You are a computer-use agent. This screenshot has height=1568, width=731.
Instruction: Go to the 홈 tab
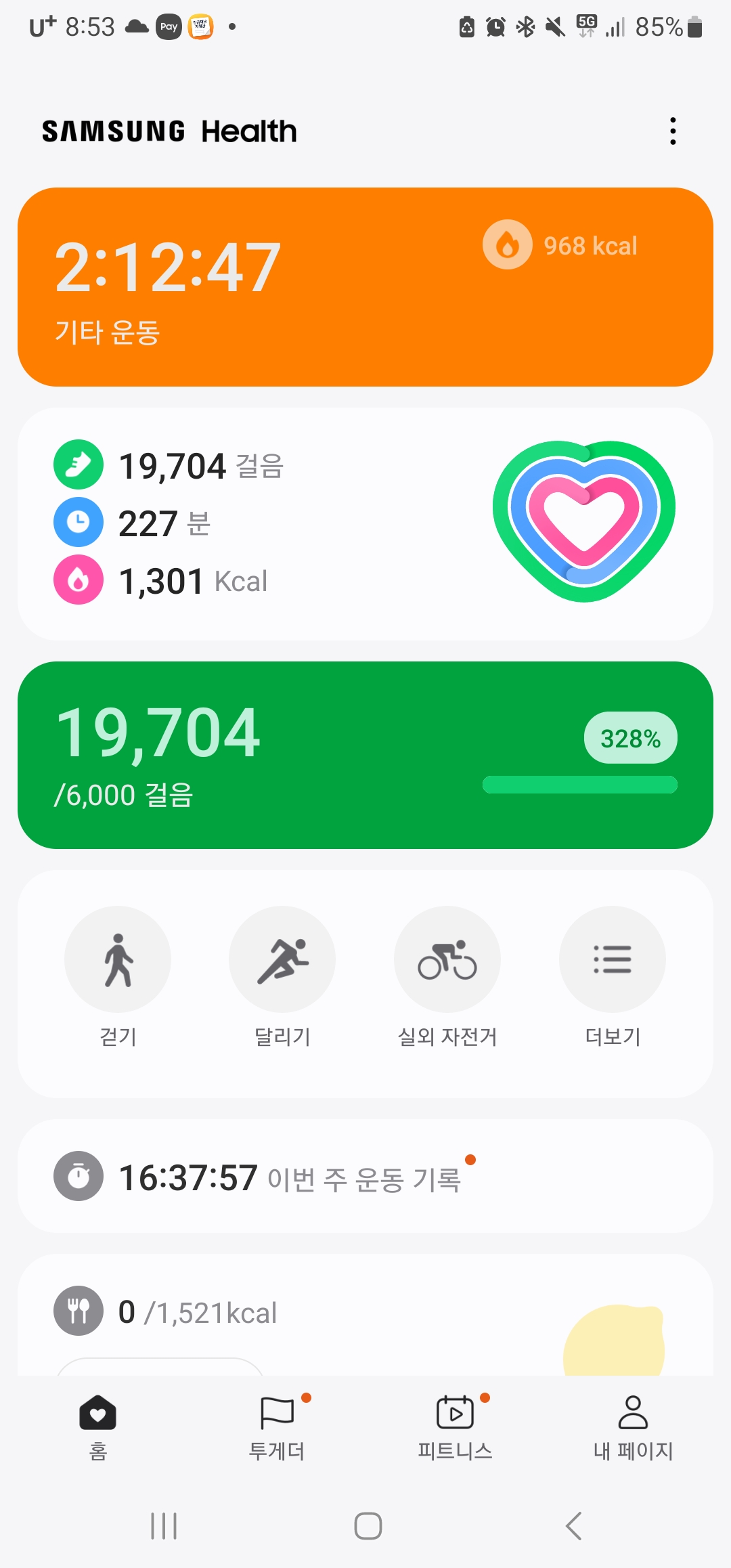(98, 1427)
